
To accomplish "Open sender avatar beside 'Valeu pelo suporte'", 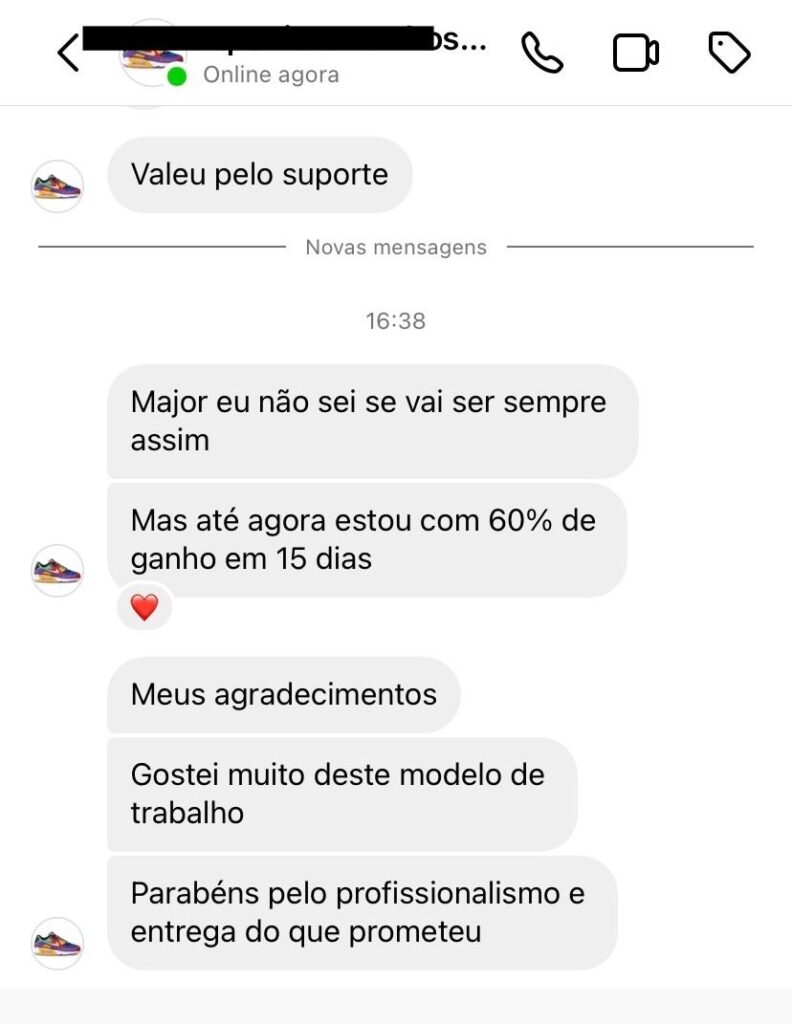I will (x=57, y=186).
